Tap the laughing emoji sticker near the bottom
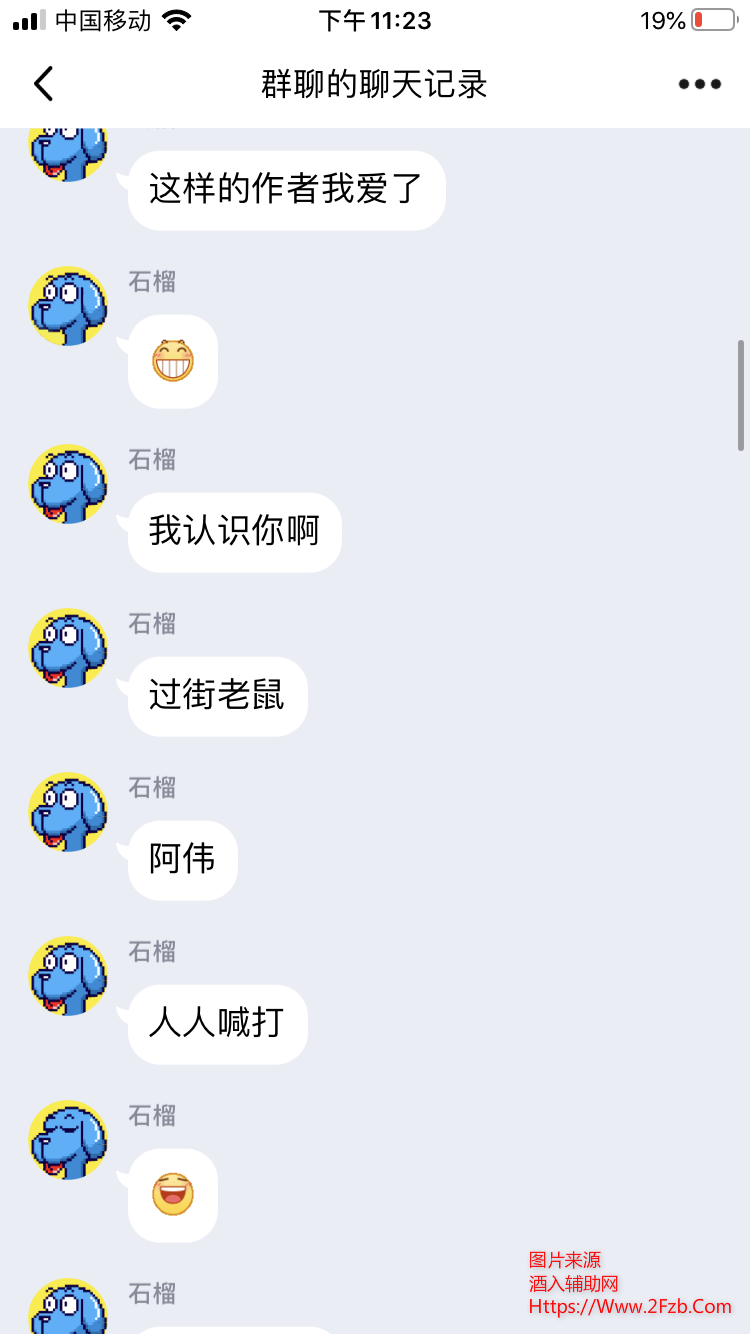Image resolution: width=750 pixels, height=1334 pixels. (172, 1196)
